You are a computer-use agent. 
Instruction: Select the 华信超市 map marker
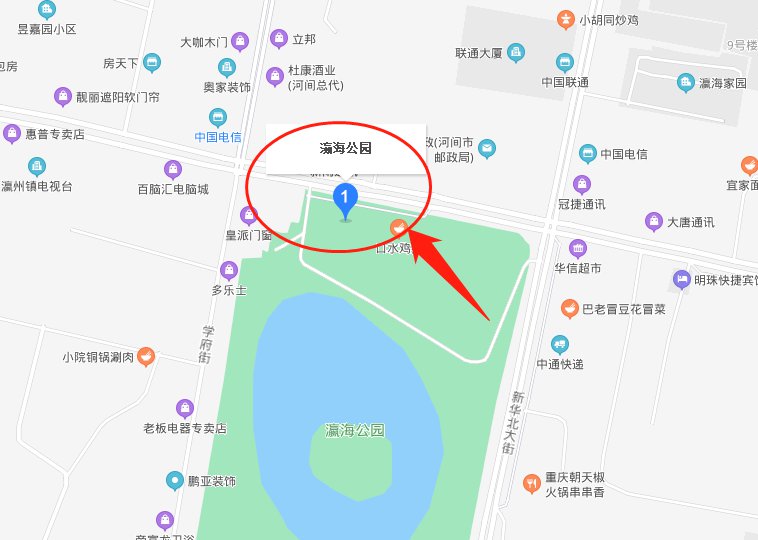coord(577,249)
